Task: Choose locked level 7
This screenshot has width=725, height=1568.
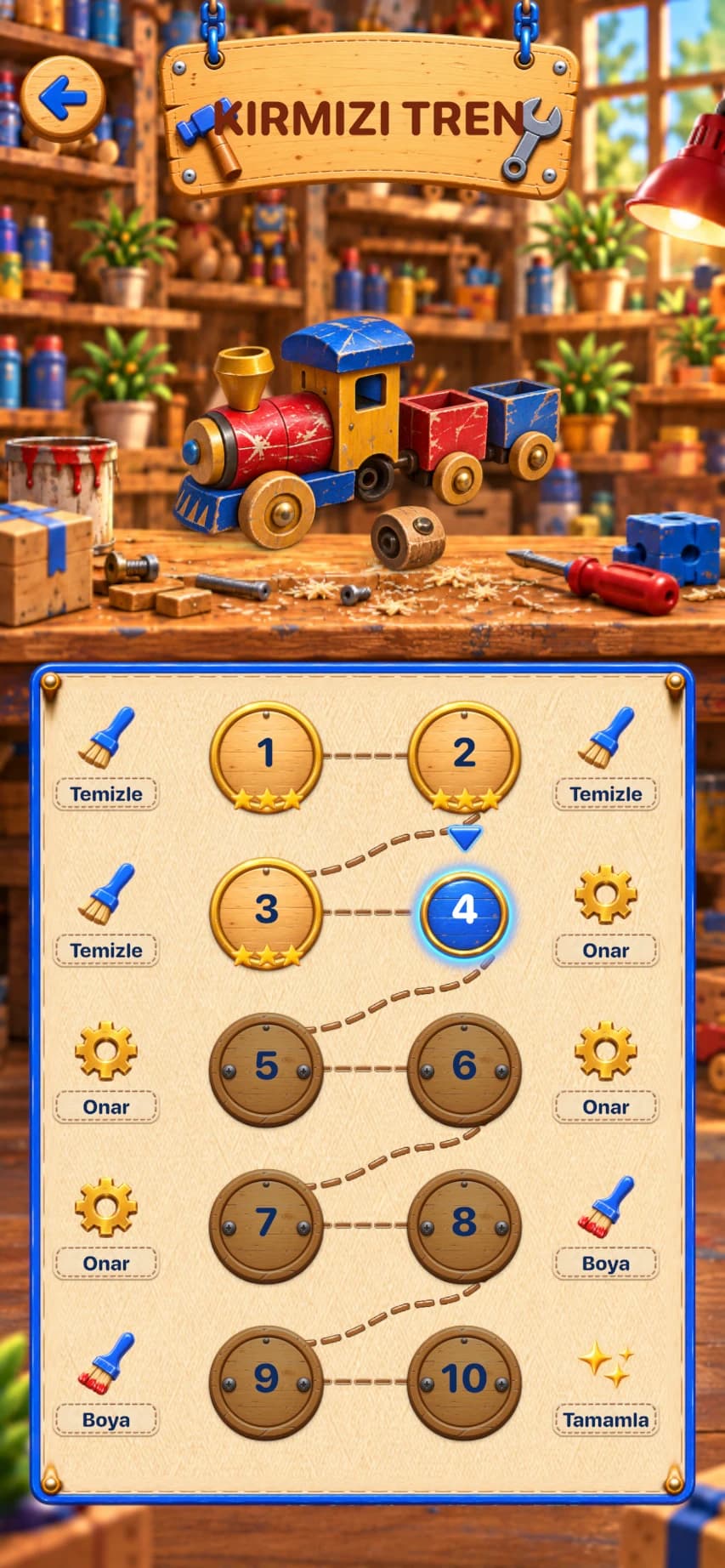Action: click(x=266, y=1225)
